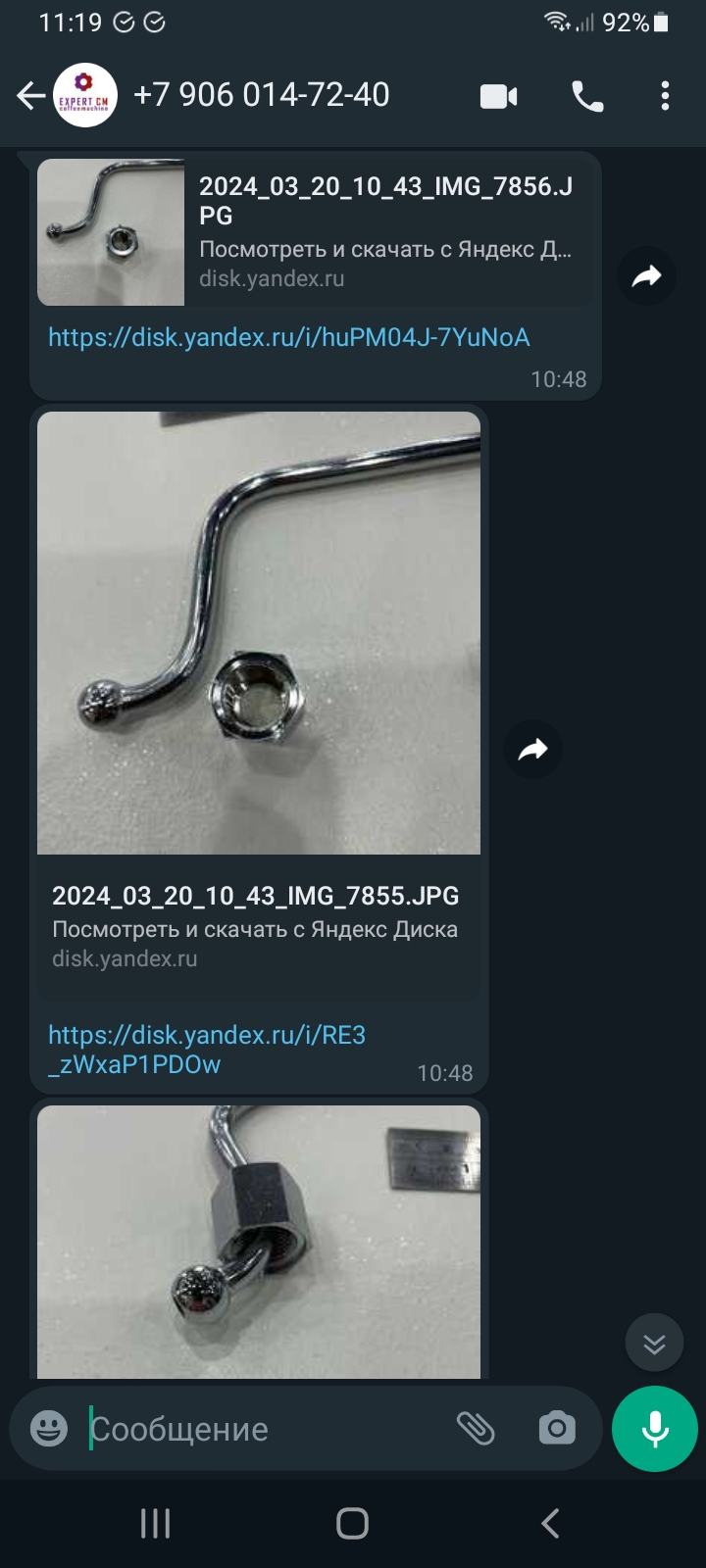Jump to the latest messages
This screenshot has width=706, height=1568.
tap(654, 1343)
